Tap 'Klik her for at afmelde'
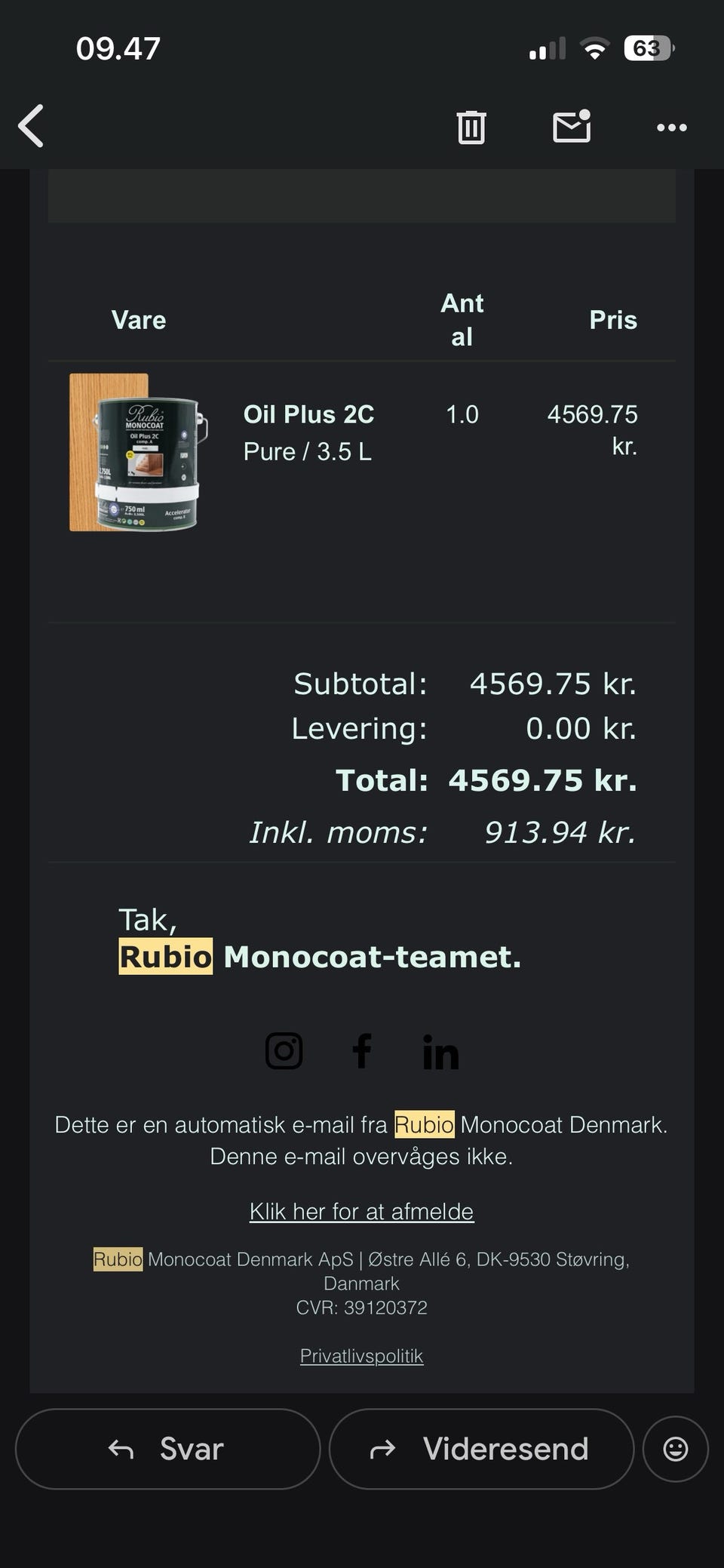 click(361, 1211)
